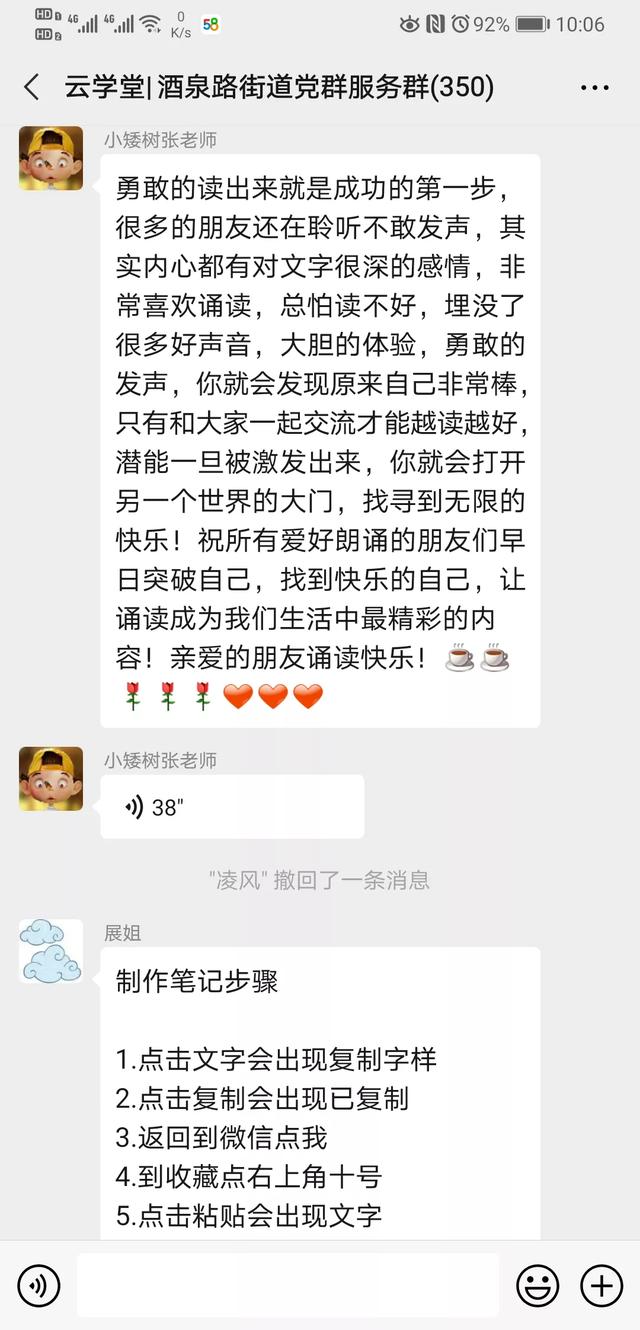Focus the message text field

(x=287, y=1285)
